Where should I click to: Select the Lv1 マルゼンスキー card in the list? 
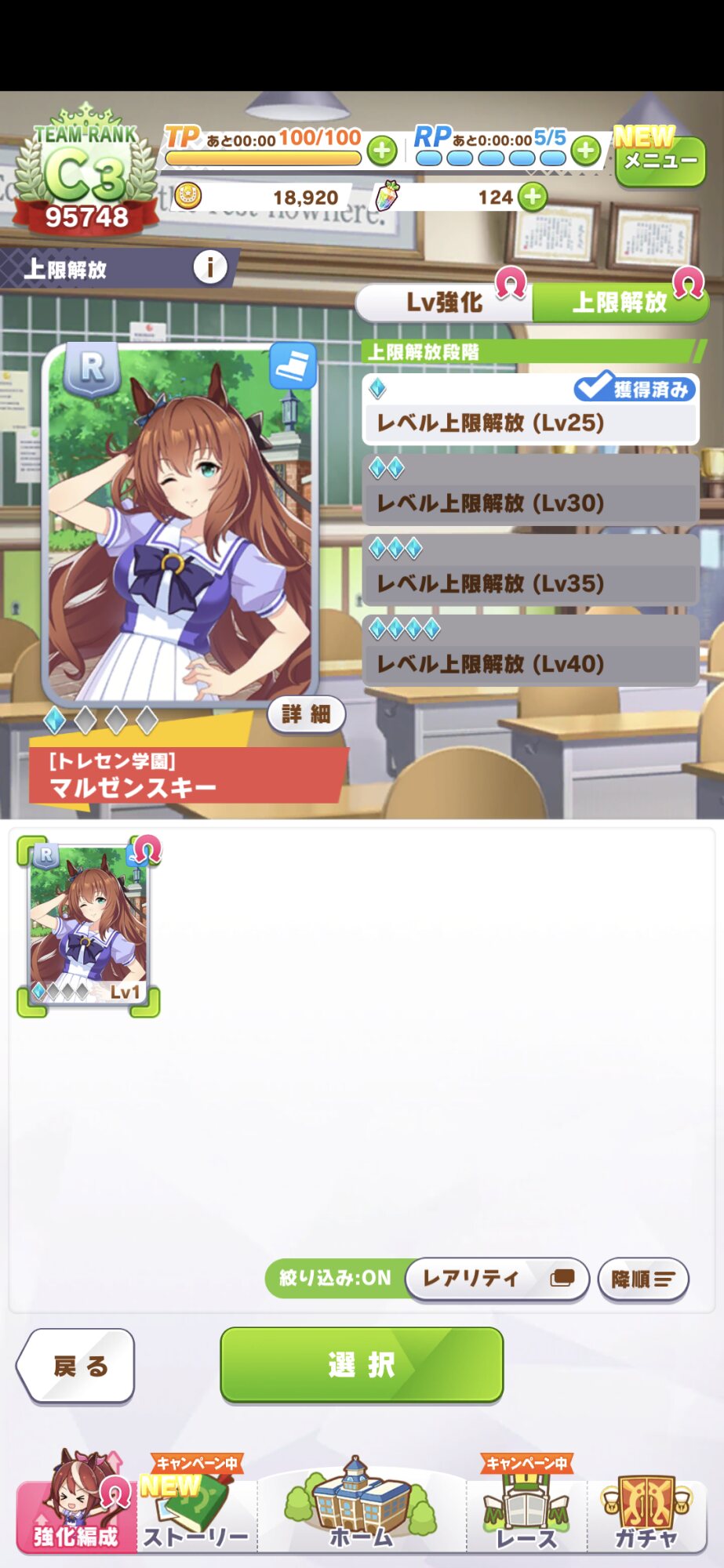coord(89,926)
